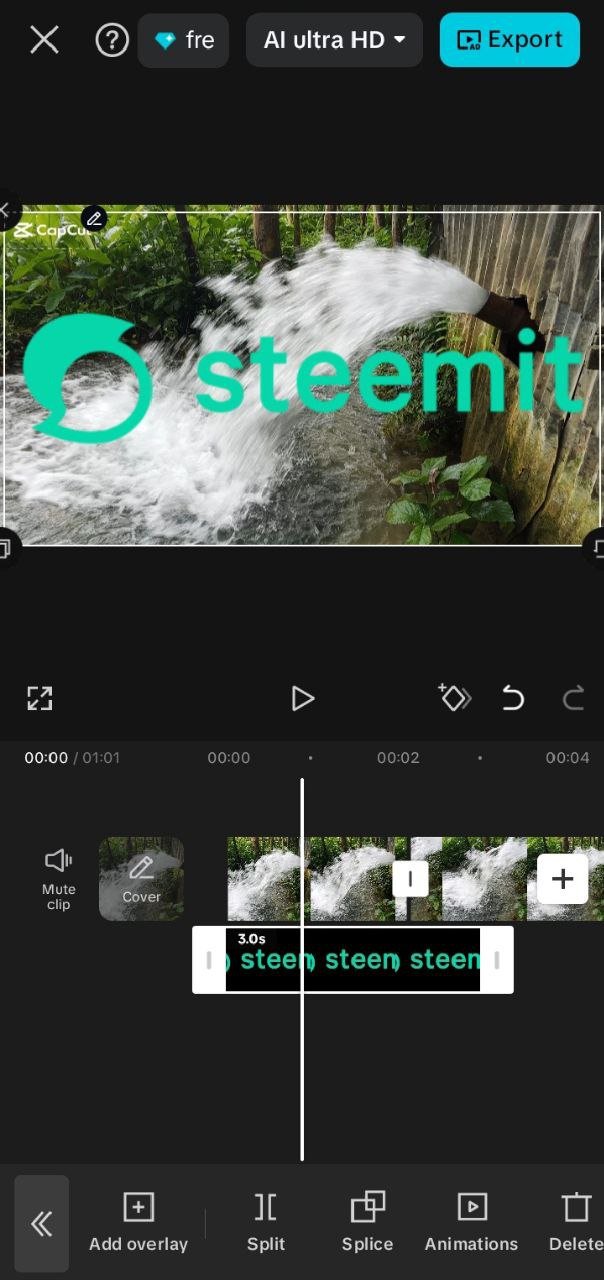Choose Add overlay tool
The image size is (604, 1280).
pyautogui.click(x=138, y=1222)
